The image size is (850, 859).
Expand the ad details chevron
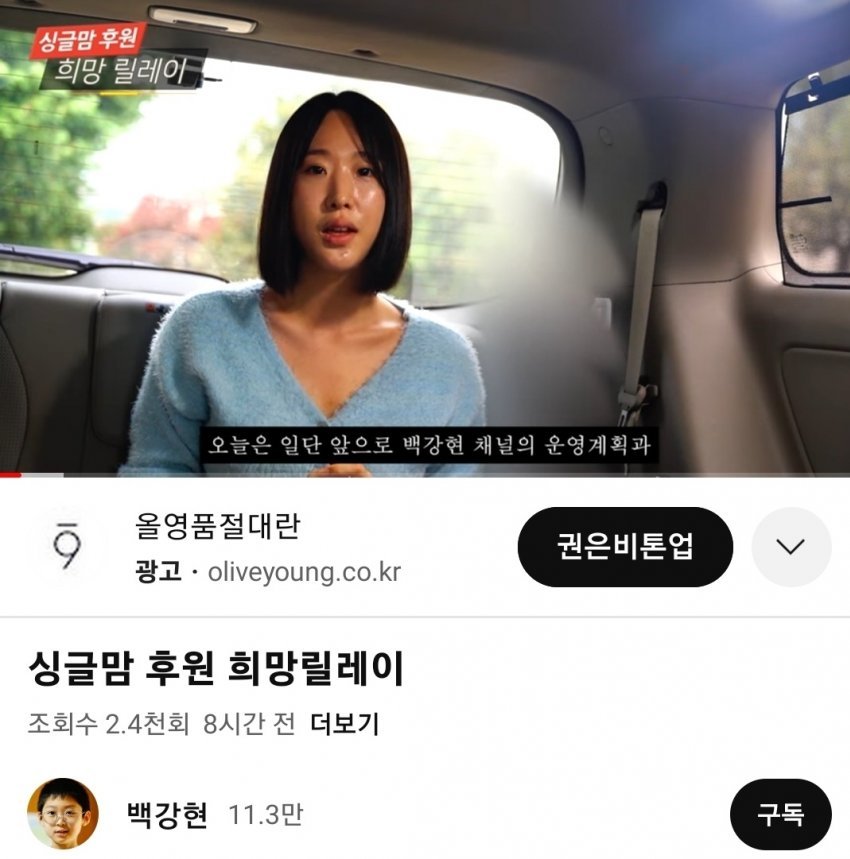[x=790, y=547]
